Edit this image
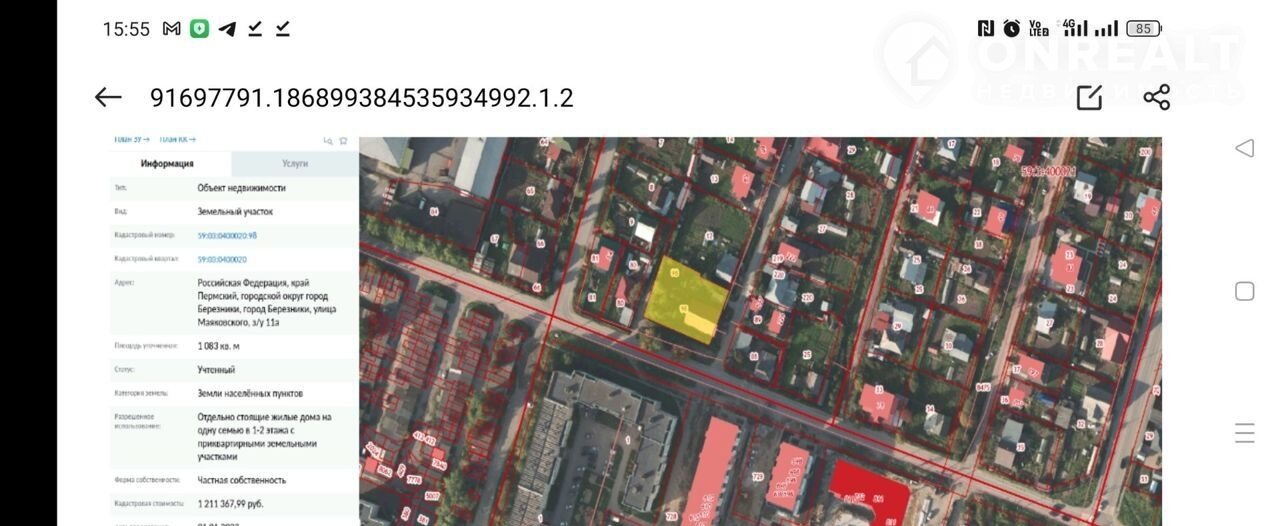The image size is (1280, 526). pyautogui.click(x=1089, y=97)
